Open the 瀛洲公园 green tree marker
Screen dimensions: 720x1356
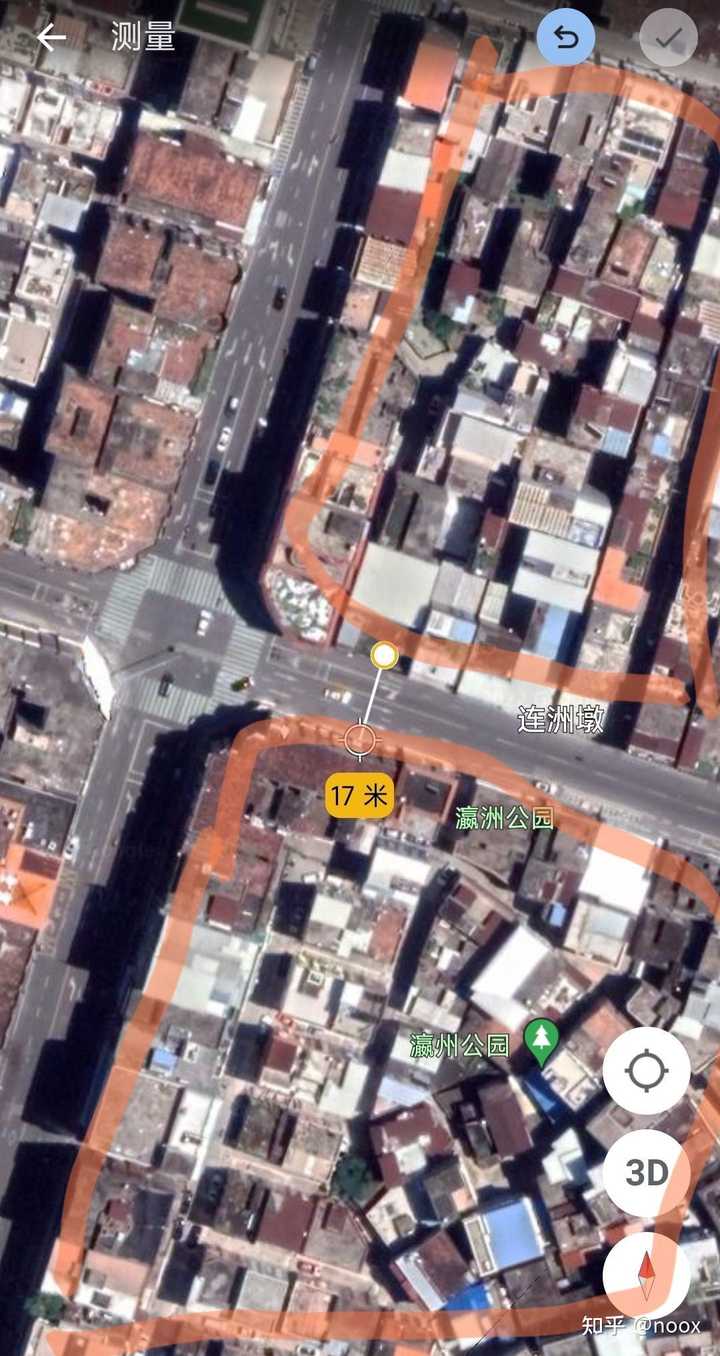click(541, 1041)
